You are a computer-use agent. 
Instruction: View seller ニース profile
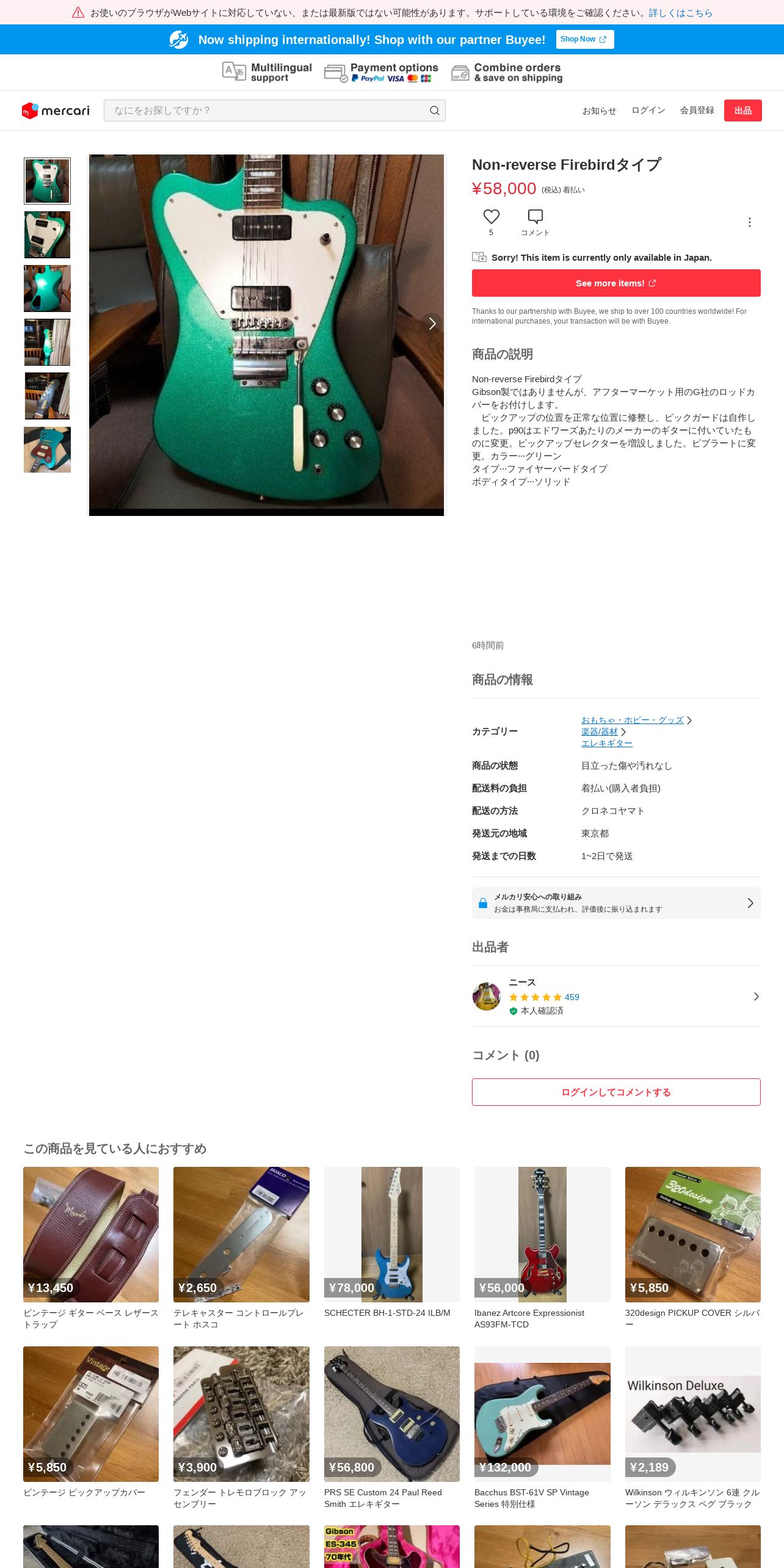pyautogui.click(x=615, y=996)
